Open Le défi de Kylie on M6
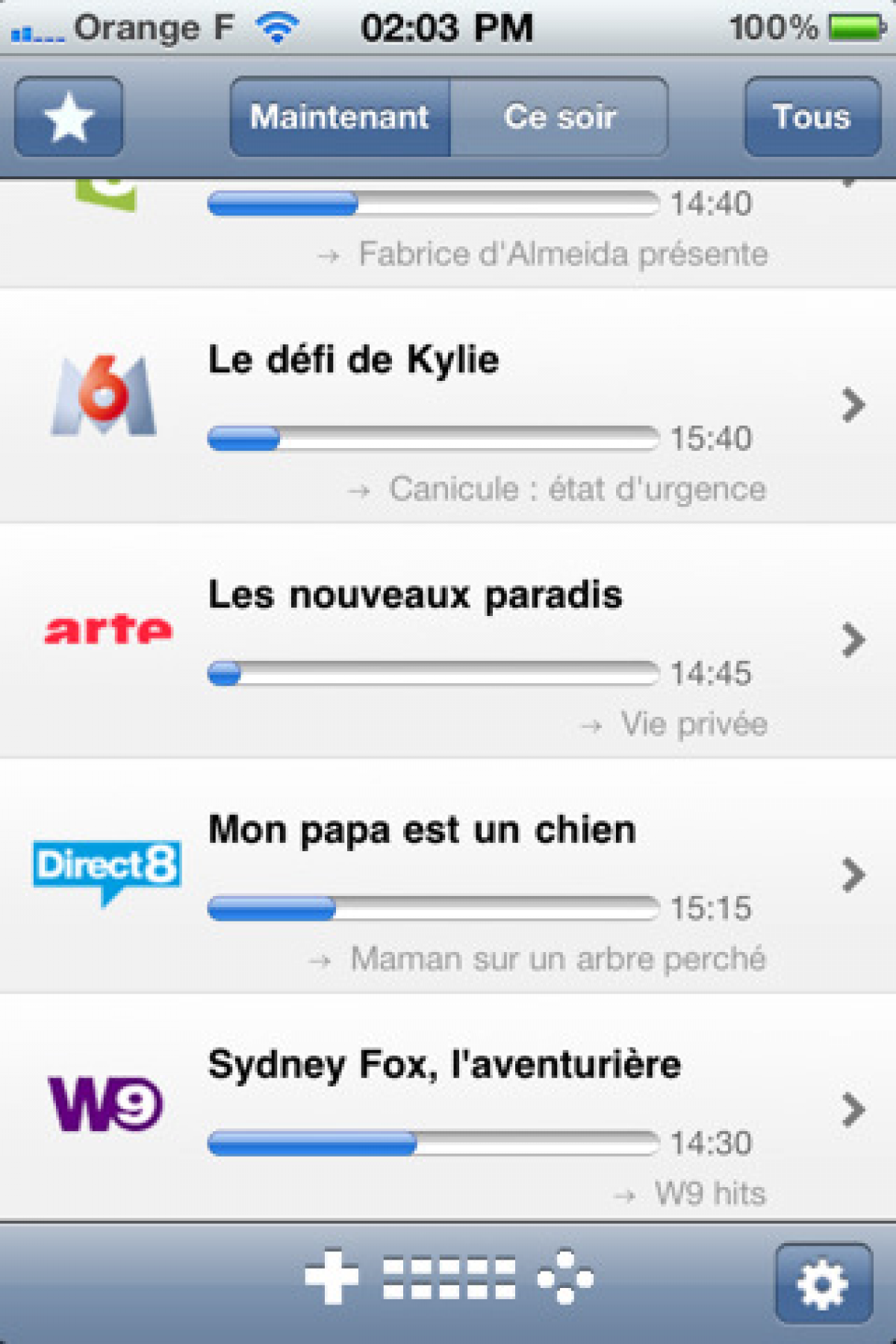Image resolution: width=896 pixels, height=1344 pixels. 448,406
